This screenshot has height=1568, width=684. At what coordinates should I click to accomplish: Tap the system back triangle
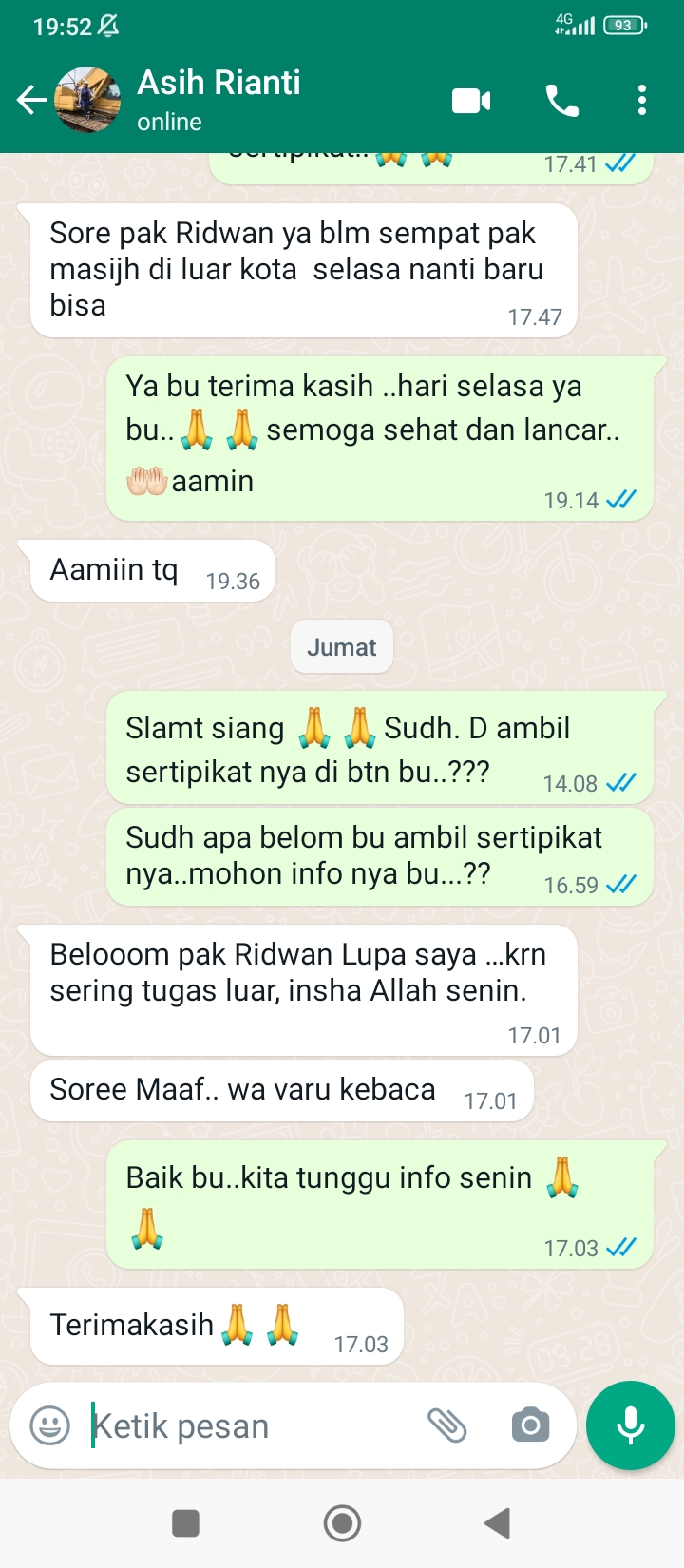click(497, 1523)
